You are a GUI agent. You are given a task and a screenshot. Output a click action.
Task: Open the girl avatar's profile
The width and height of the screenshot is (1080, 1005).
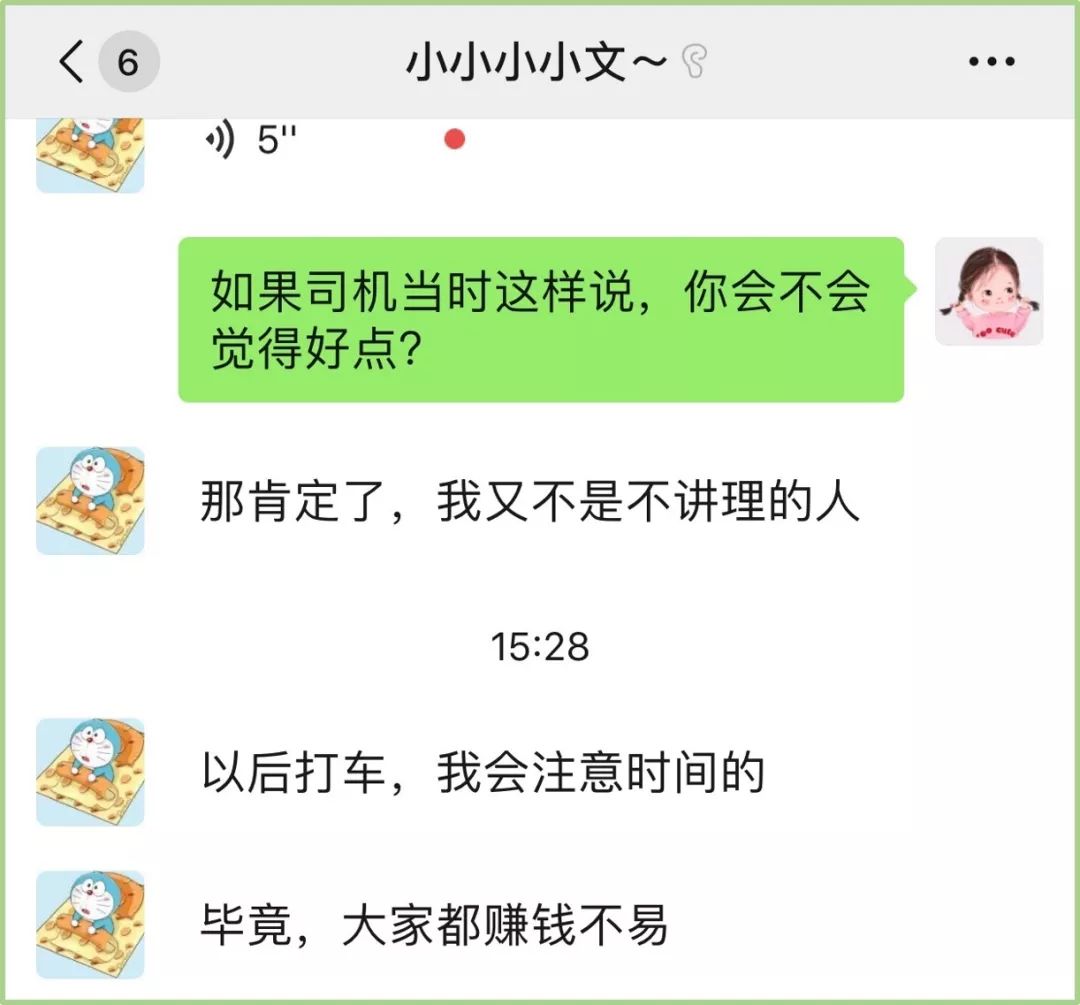click(x=988, y=291)
